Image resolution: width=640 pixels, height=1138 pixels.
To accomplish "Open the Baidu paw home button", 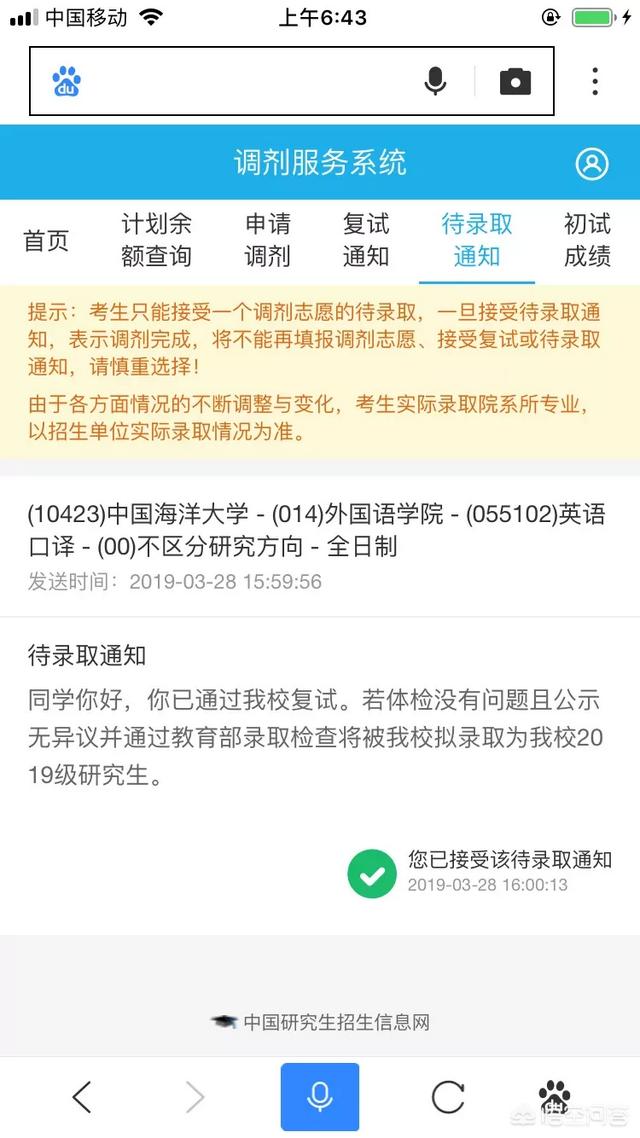I will [x=554, y=1095].
